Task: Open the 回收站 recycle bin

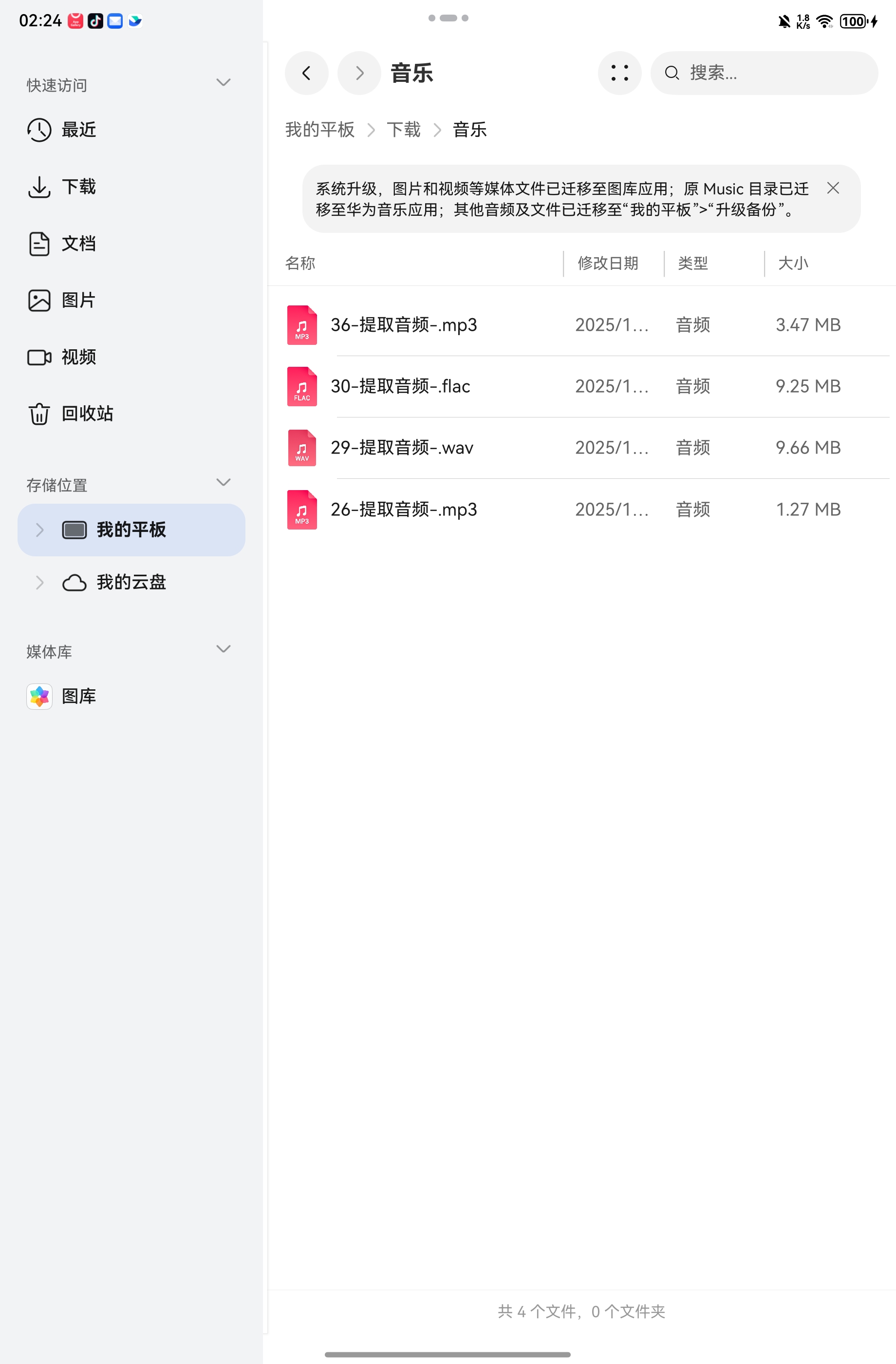Action: (87, 414)
